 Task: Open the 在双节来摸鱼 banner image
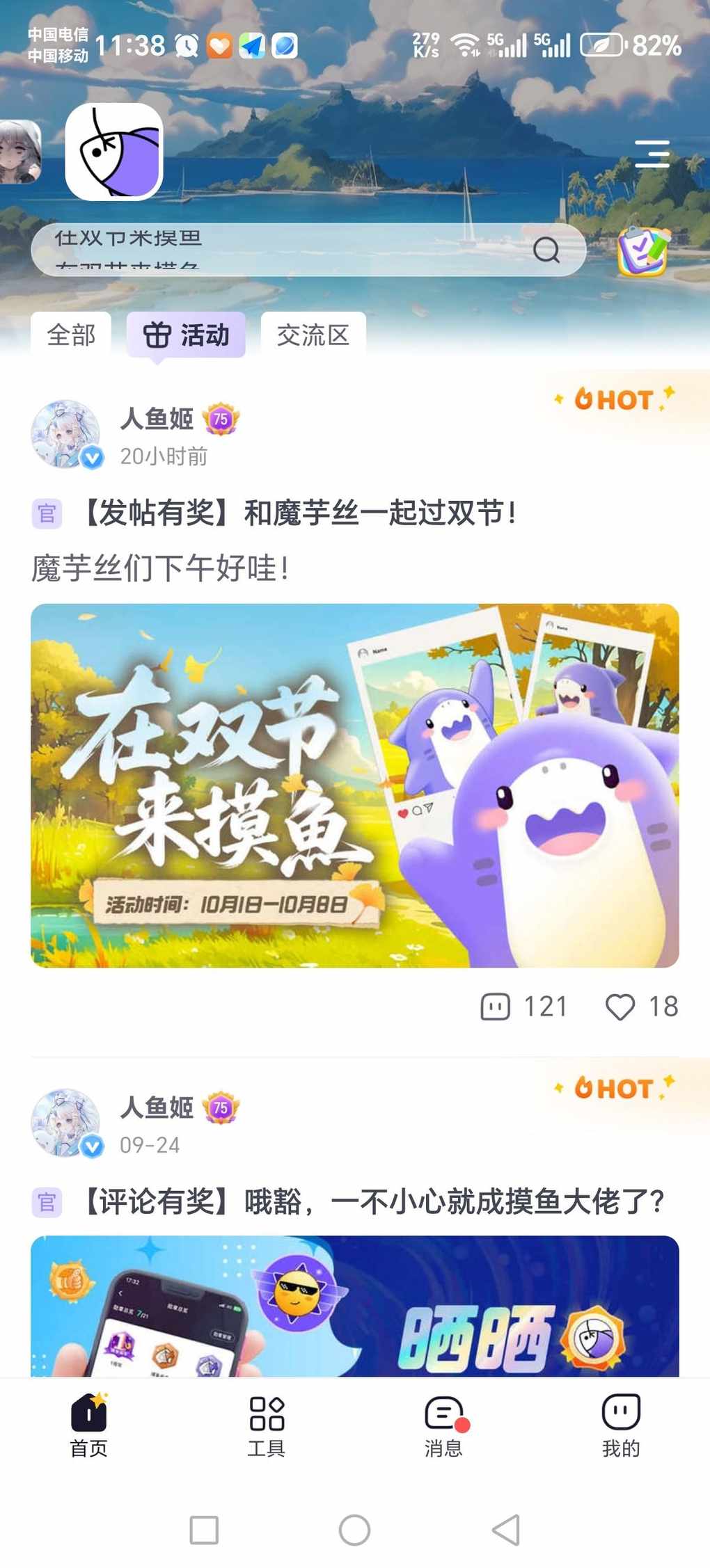pos(354,785)
